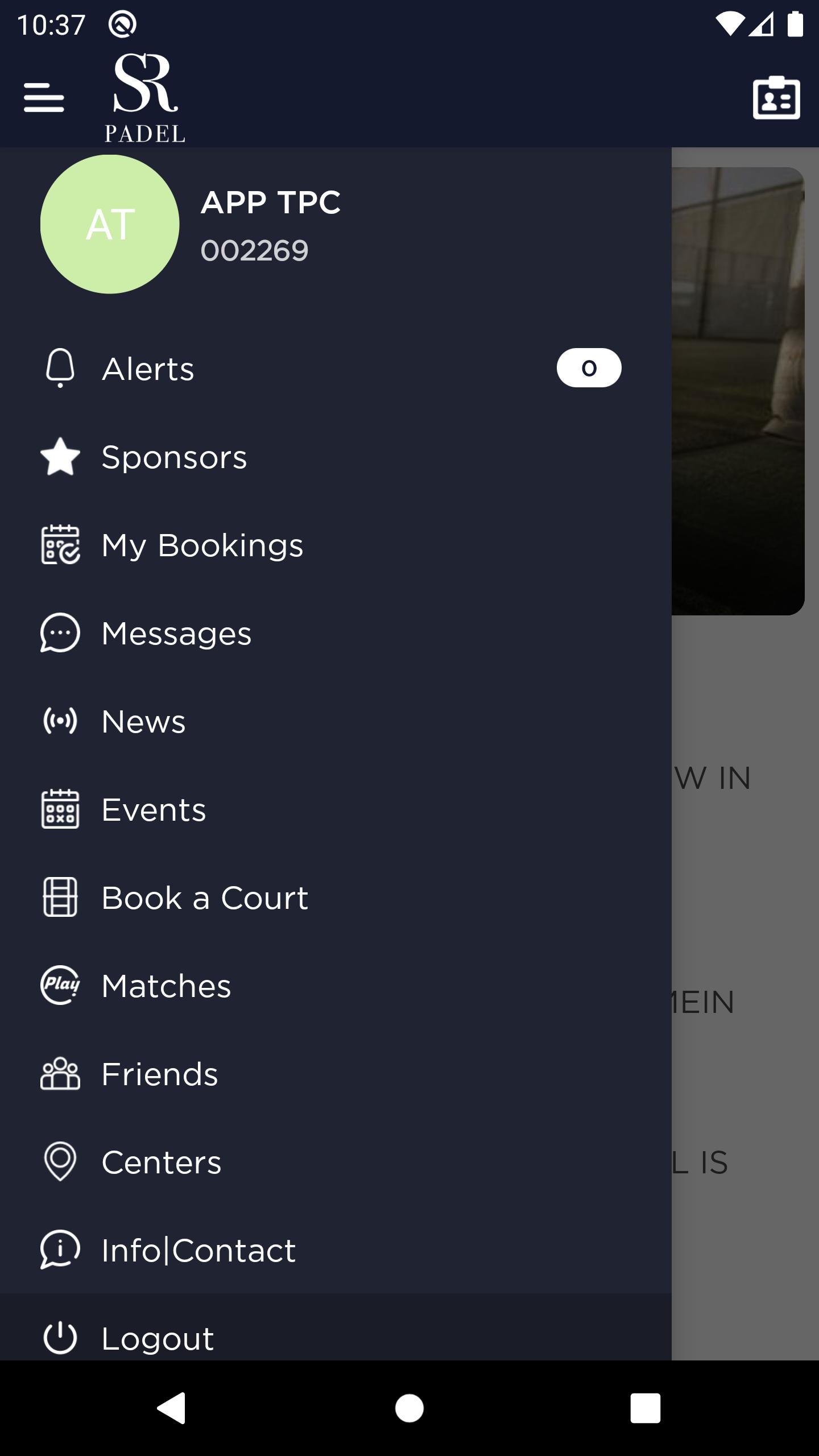View My Bookings
The height and width of the screenshot is (1456, 819).
coord(202,545)
